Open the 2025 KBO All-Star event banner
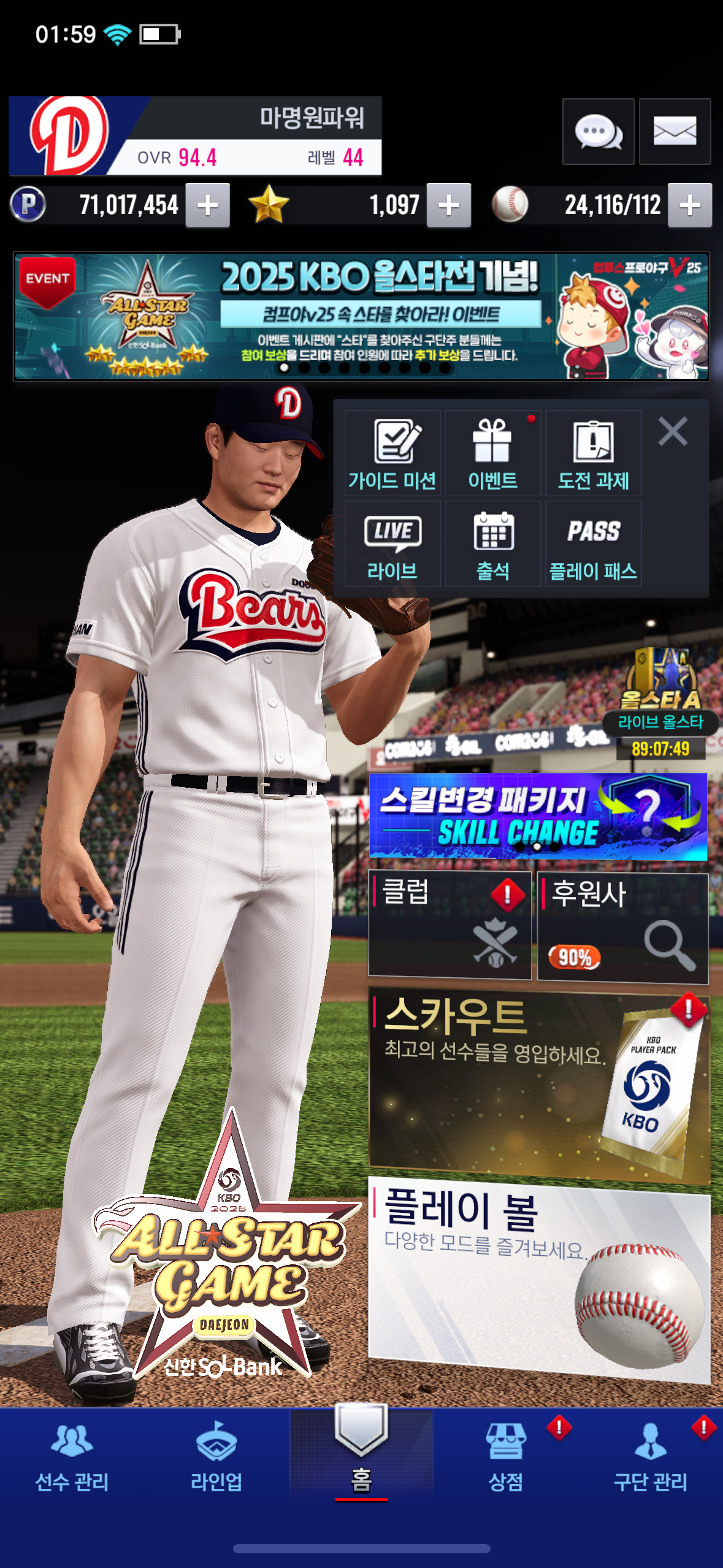The height and width of the screenshot is (1568, 723). coord(361,317)
